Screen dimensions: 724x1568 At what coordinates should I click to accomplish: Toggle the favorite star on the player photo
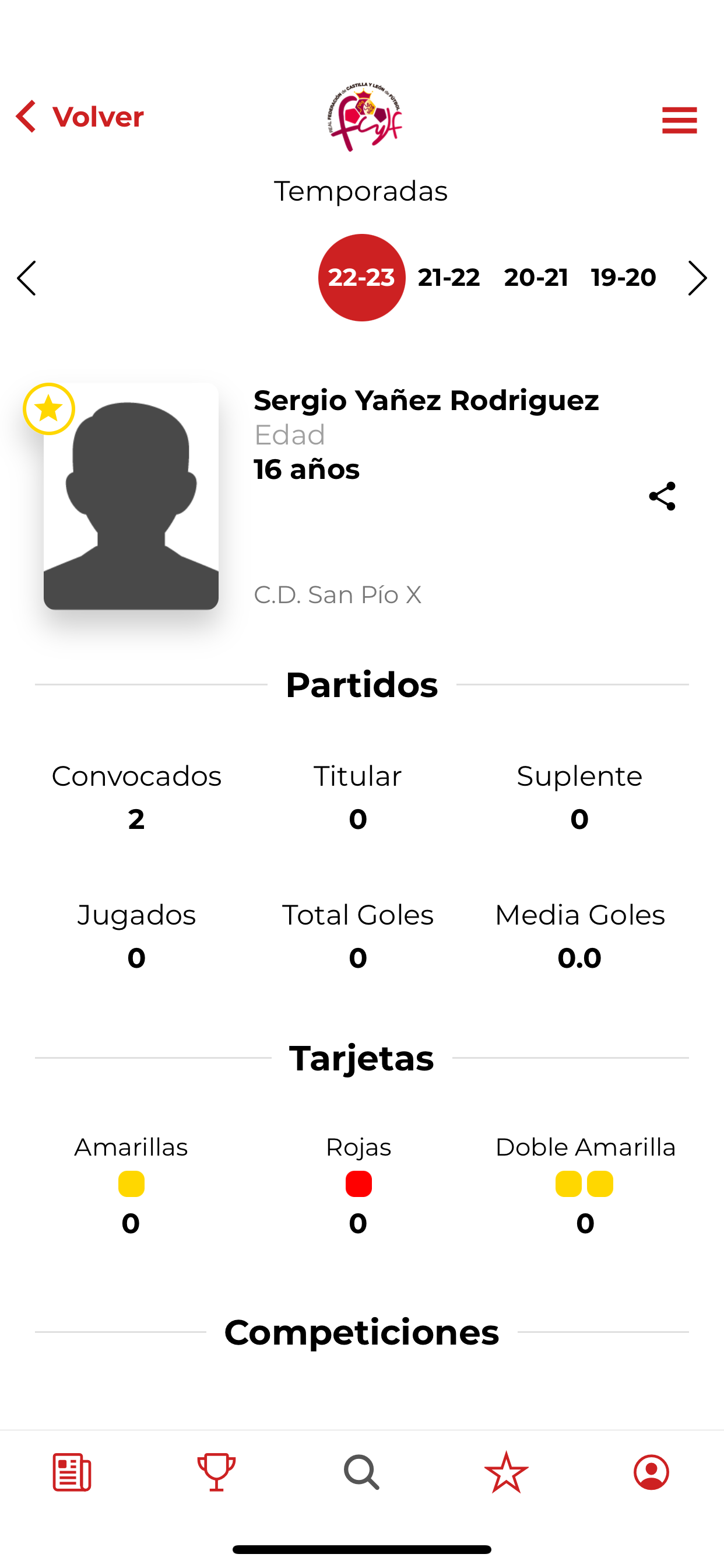48,408
